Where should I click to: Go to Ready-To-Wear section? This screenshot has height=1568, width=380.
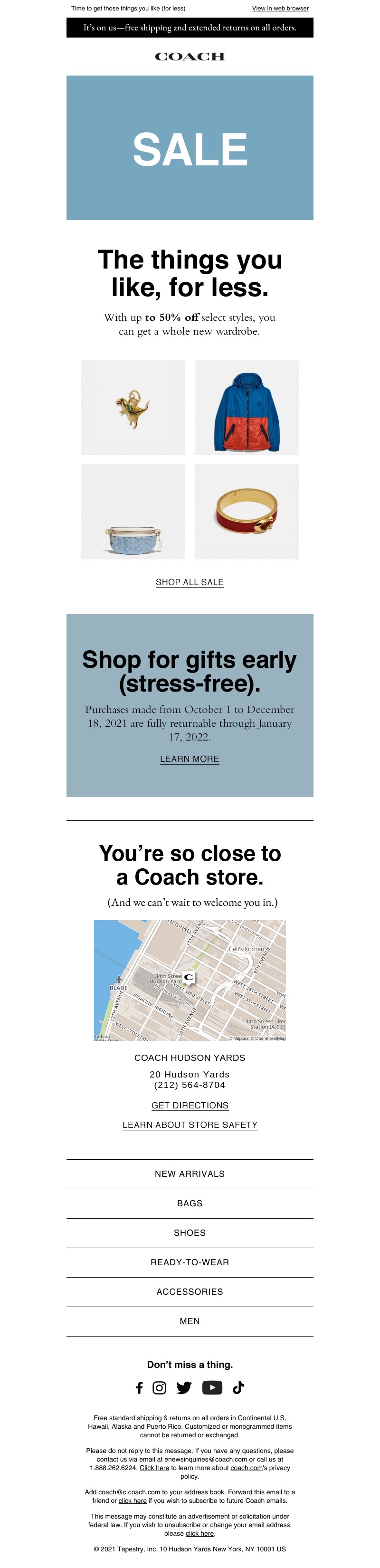pyautogui.click(x=190, y=1262)
